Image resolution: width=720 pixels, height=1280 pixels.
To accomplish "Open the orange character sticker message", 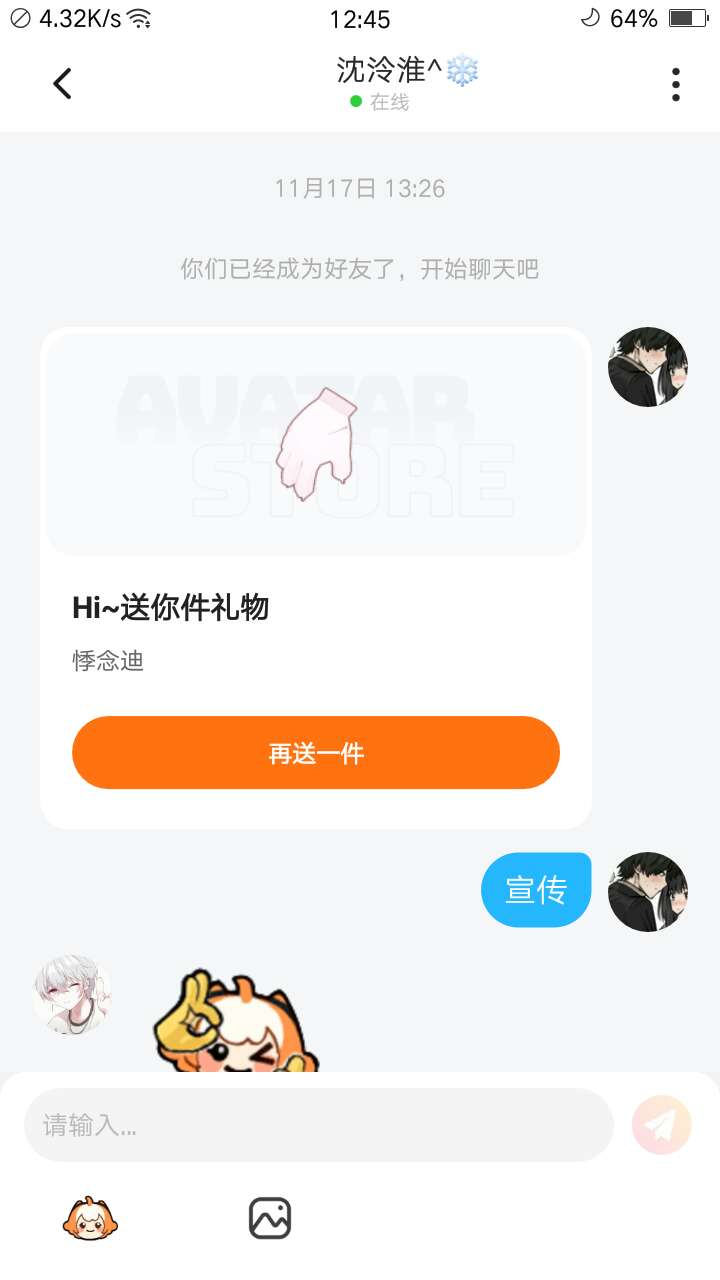I will tap(235, 1025).
